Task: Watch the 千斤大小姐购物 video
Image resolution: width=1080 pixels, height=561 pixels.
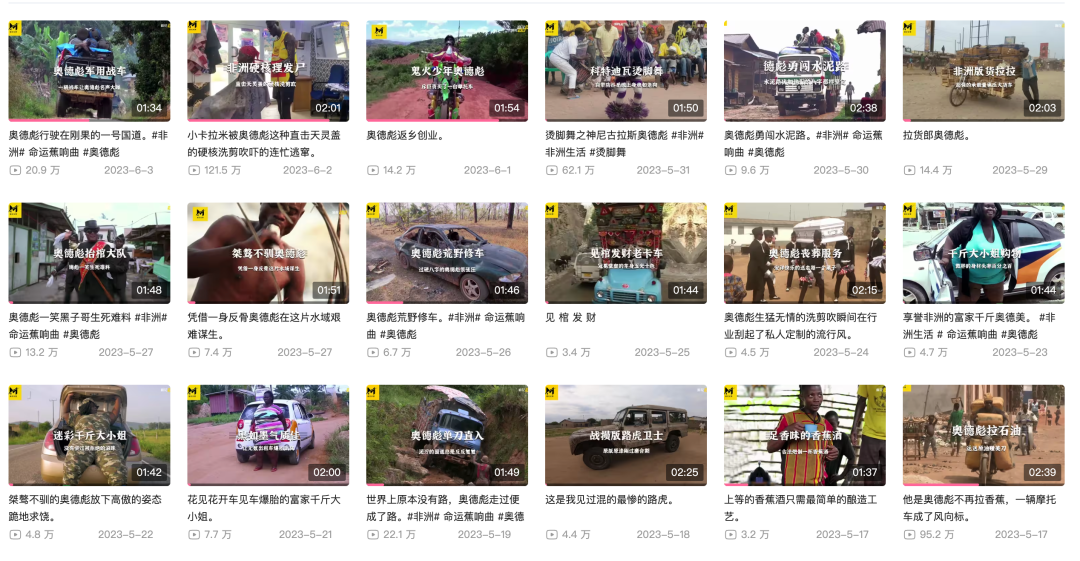Action: pos(984,253)
